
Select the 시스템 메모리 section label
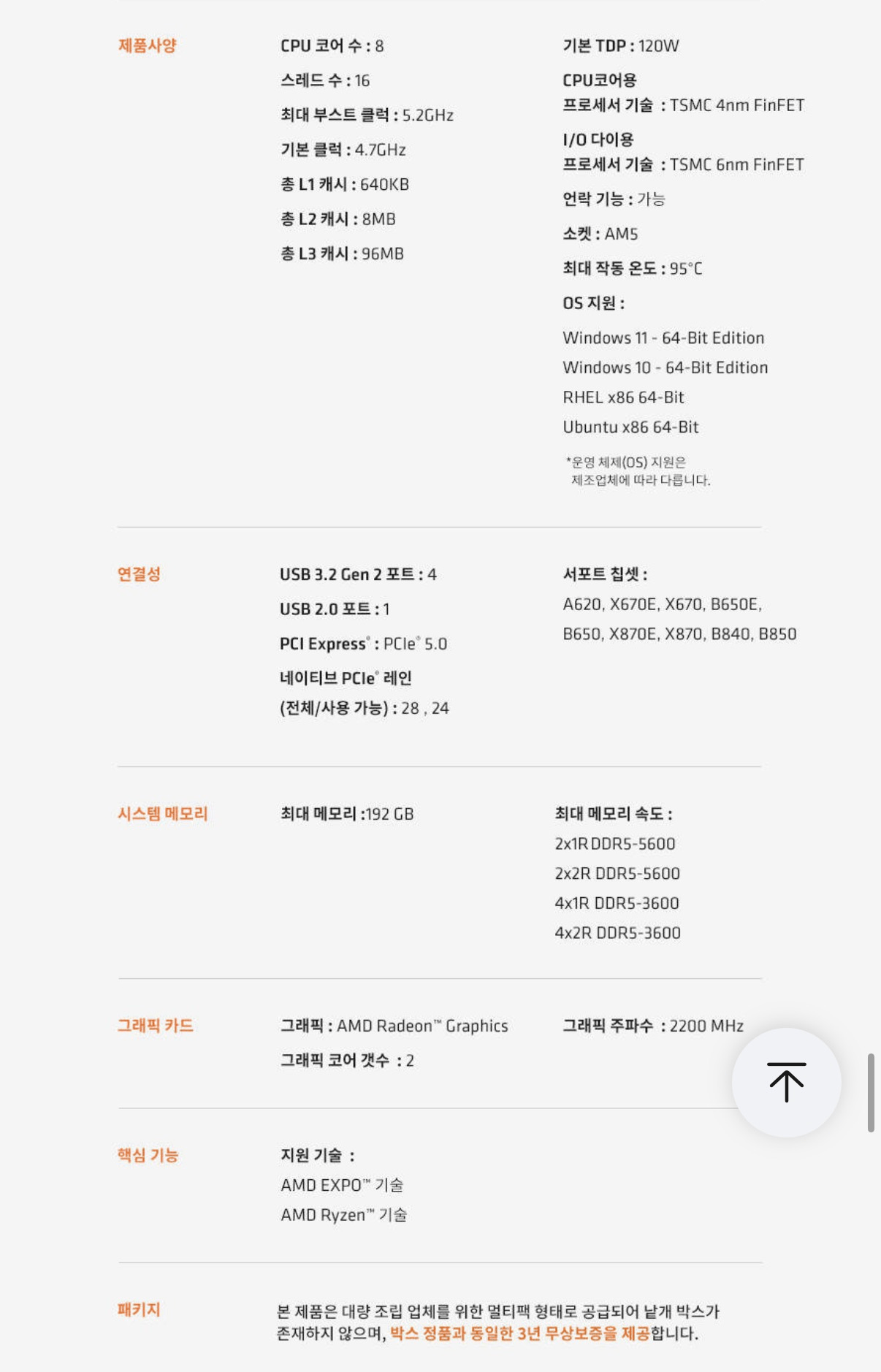coord(164,815)
